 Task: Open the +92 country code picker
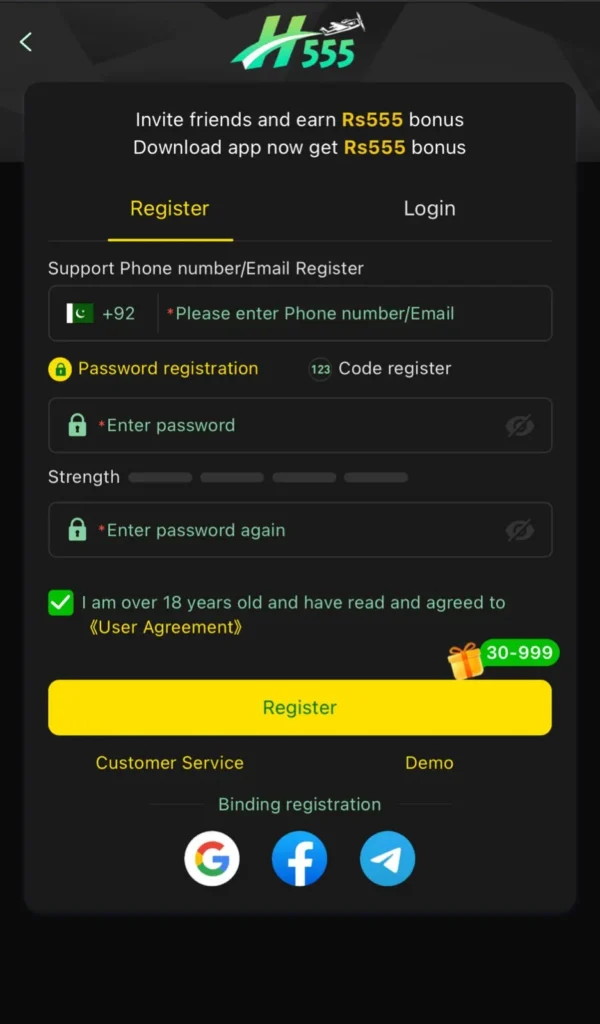(x=102, y=313)
